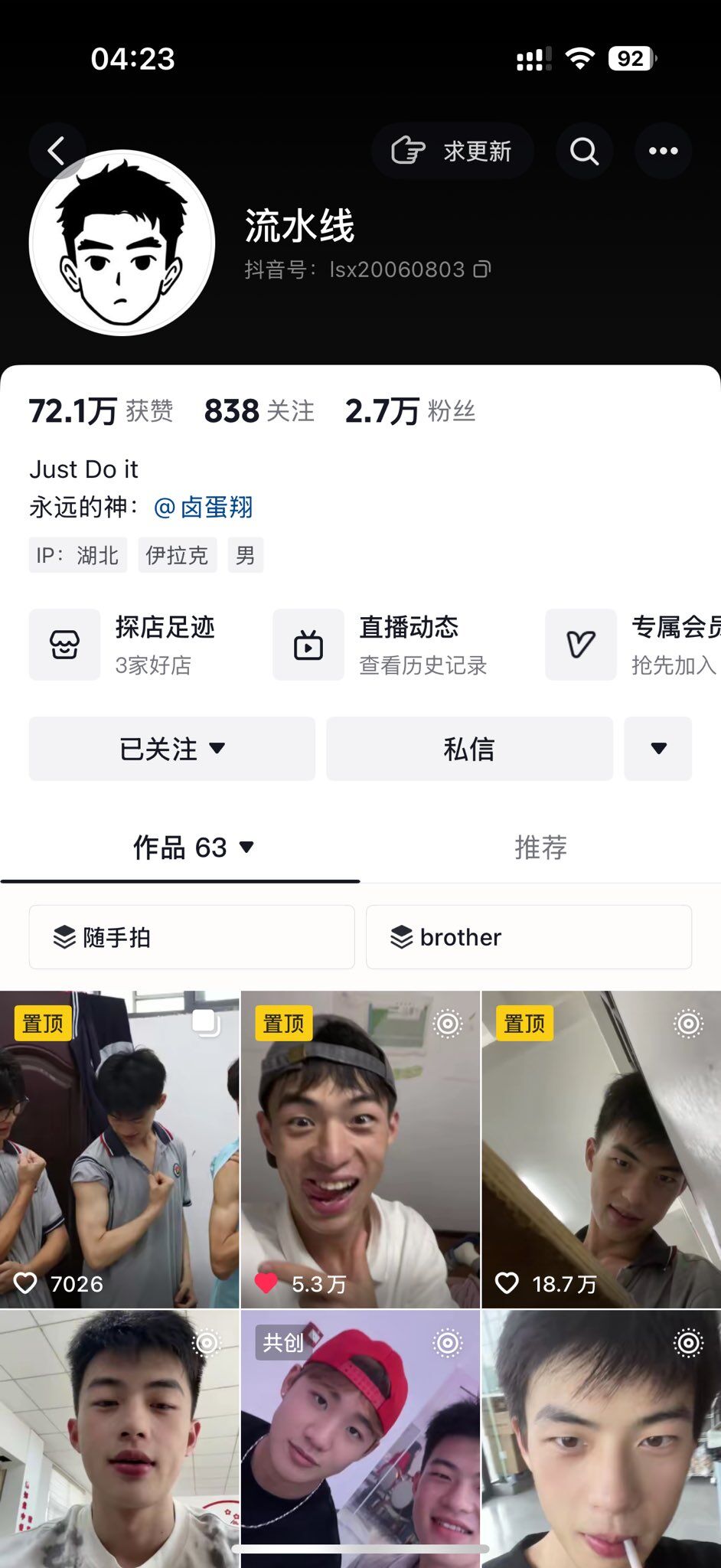The image size is (721, 1568).
Task: Open the brother collection
Action: tap(529, 937)
